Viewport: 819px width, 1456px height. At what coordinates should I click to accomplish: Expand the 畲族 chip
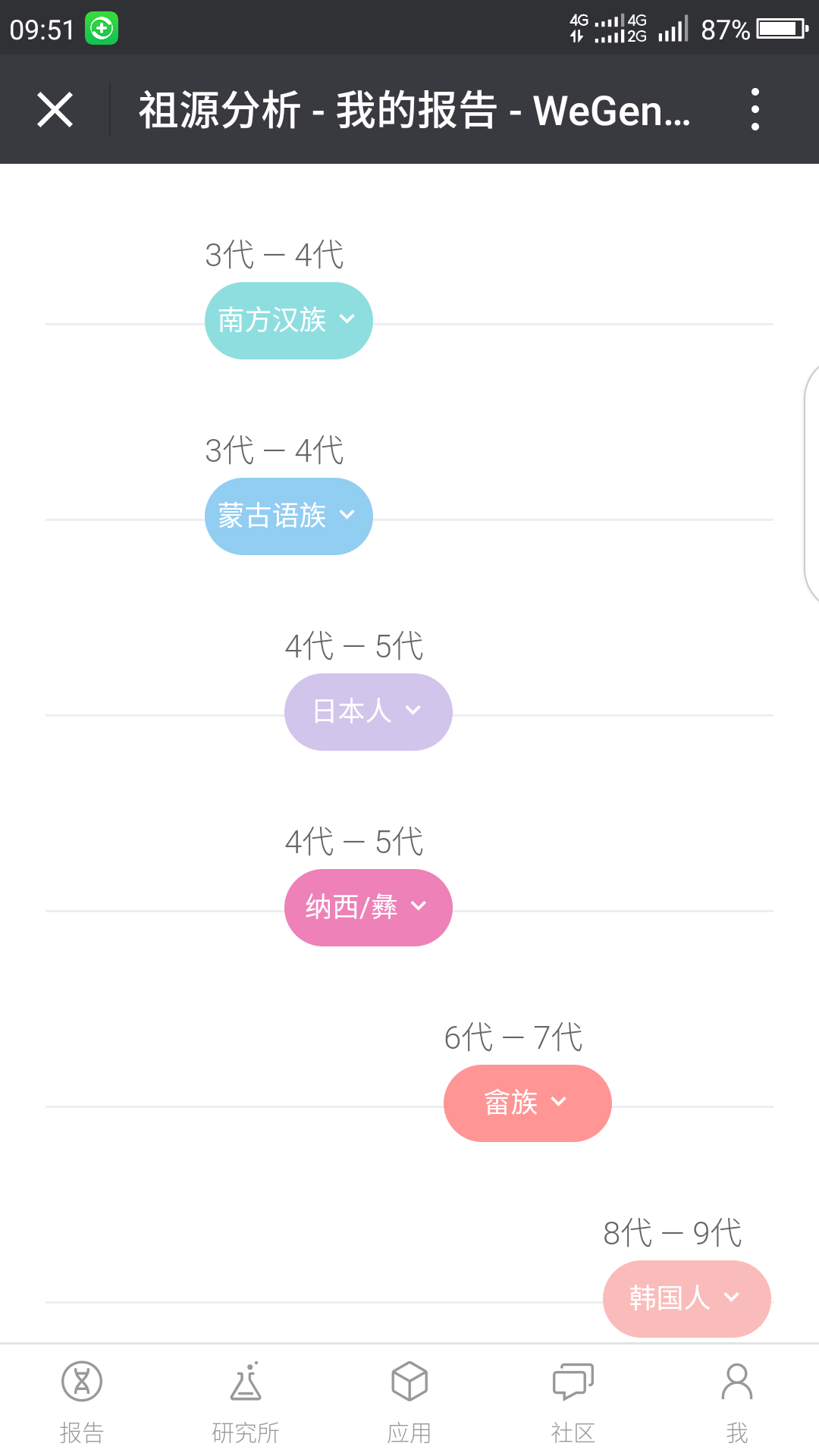coord(528,1103)
